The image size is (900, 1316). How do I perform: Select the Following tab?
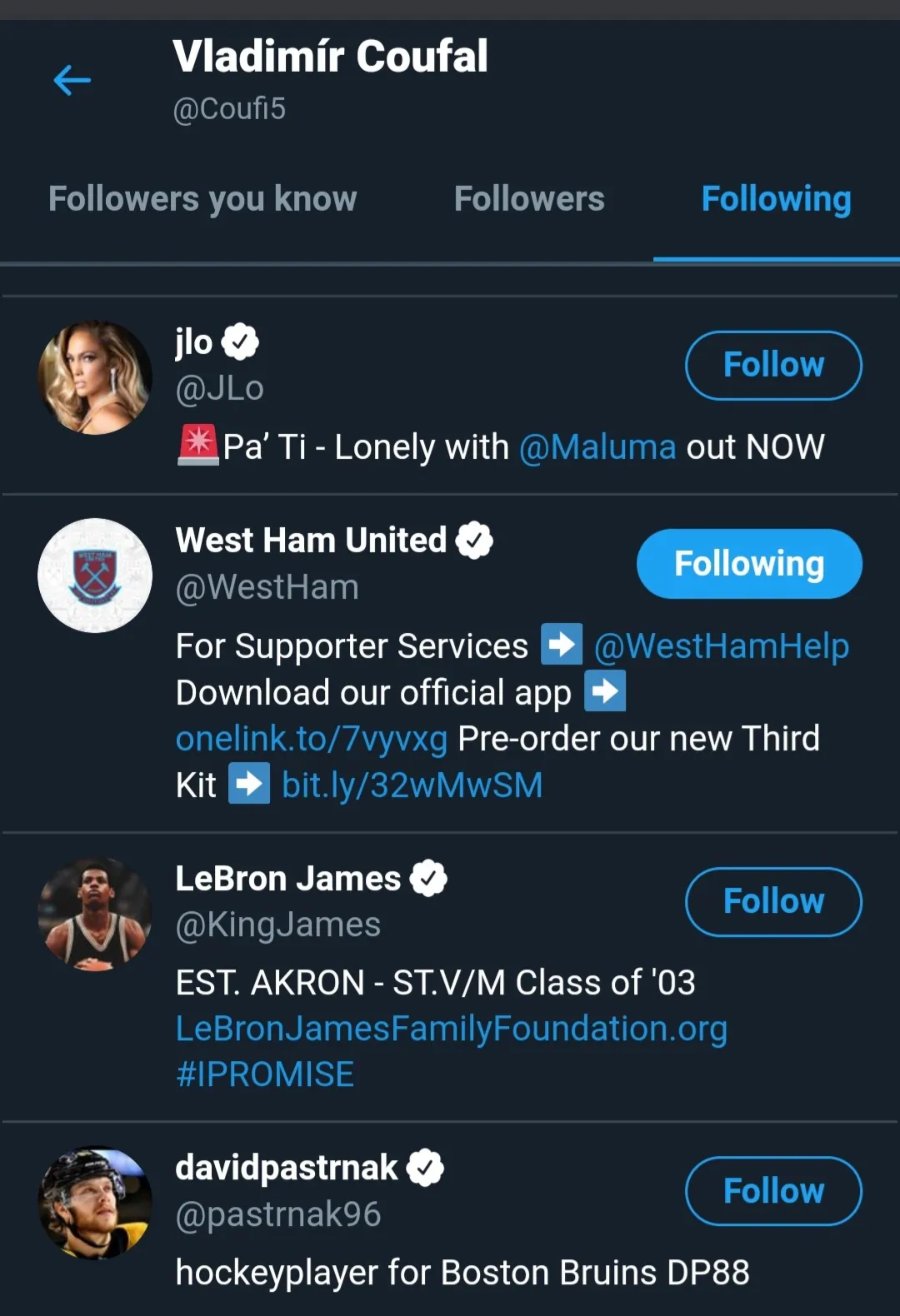coord(776,199)
